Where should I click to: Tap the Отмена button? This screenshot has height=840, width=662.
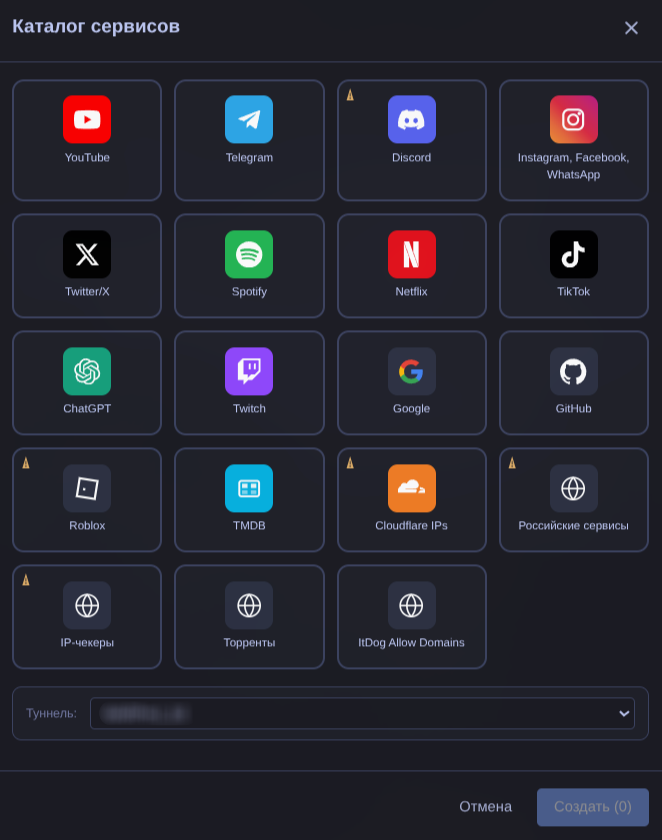tap(485, 806)
